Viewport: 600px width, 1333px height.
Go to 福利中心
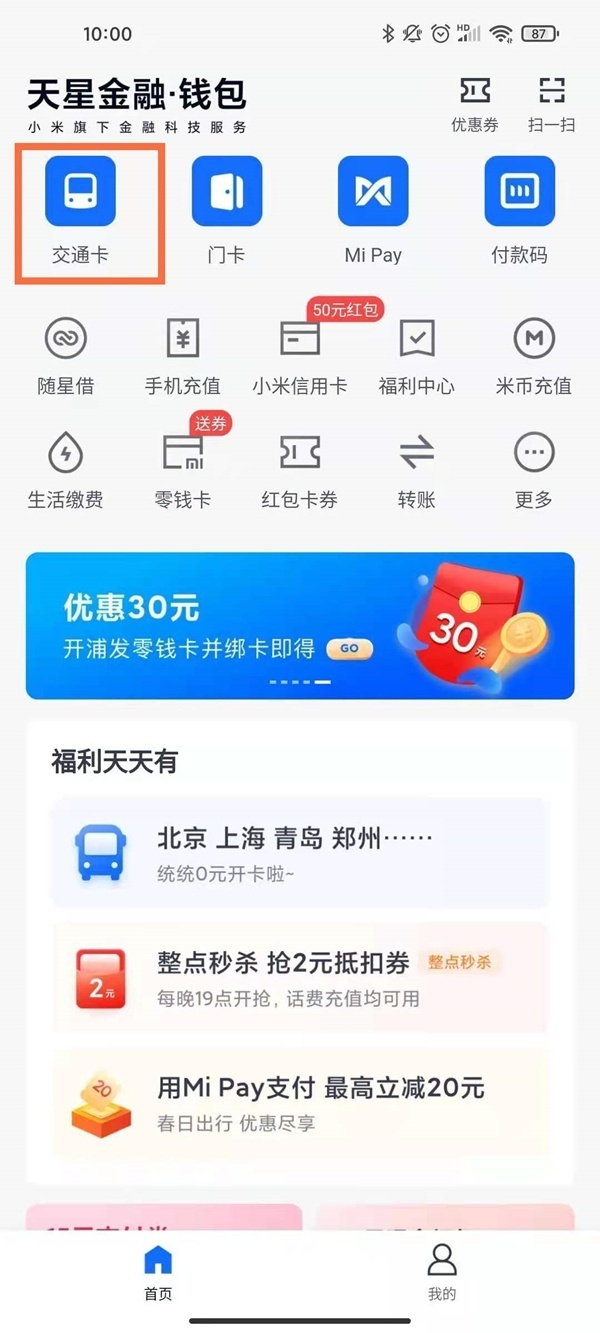tap(416, 355)
